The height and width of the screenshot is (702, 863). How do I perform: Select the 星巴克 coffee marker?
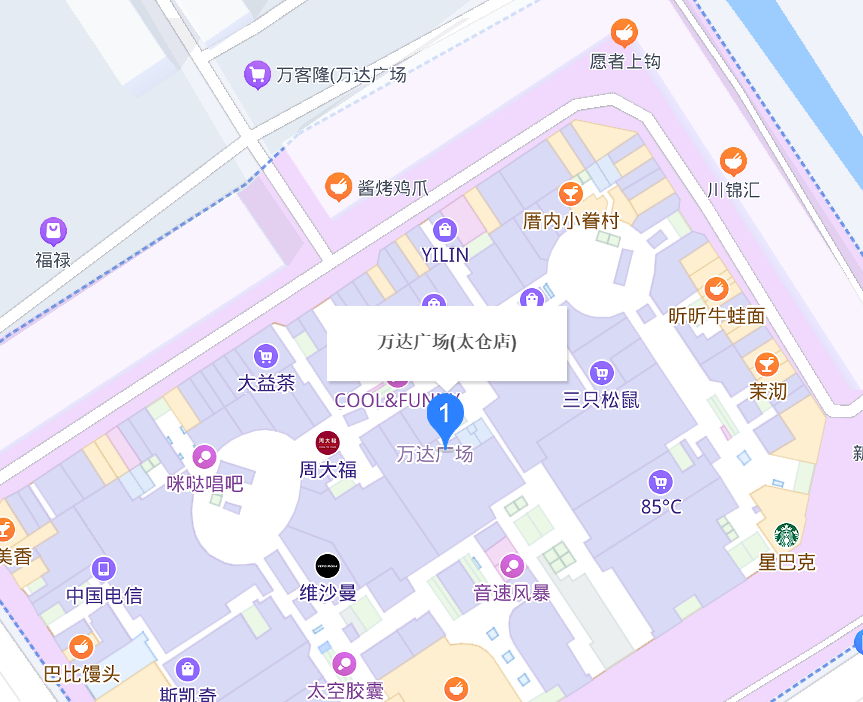(787, 536)
